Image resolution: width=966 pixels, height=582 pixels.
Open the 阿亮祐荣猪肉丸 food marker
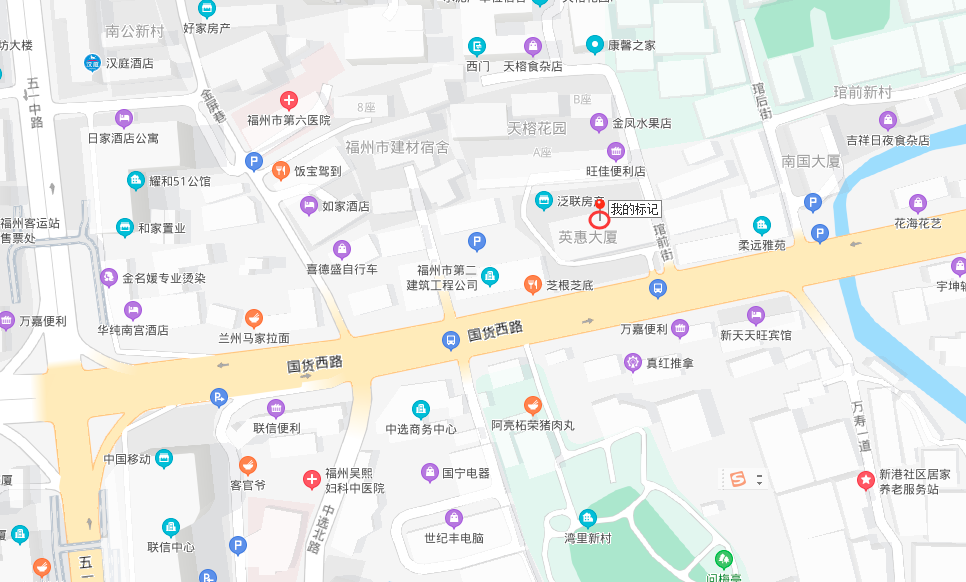[x=533, y=405]
